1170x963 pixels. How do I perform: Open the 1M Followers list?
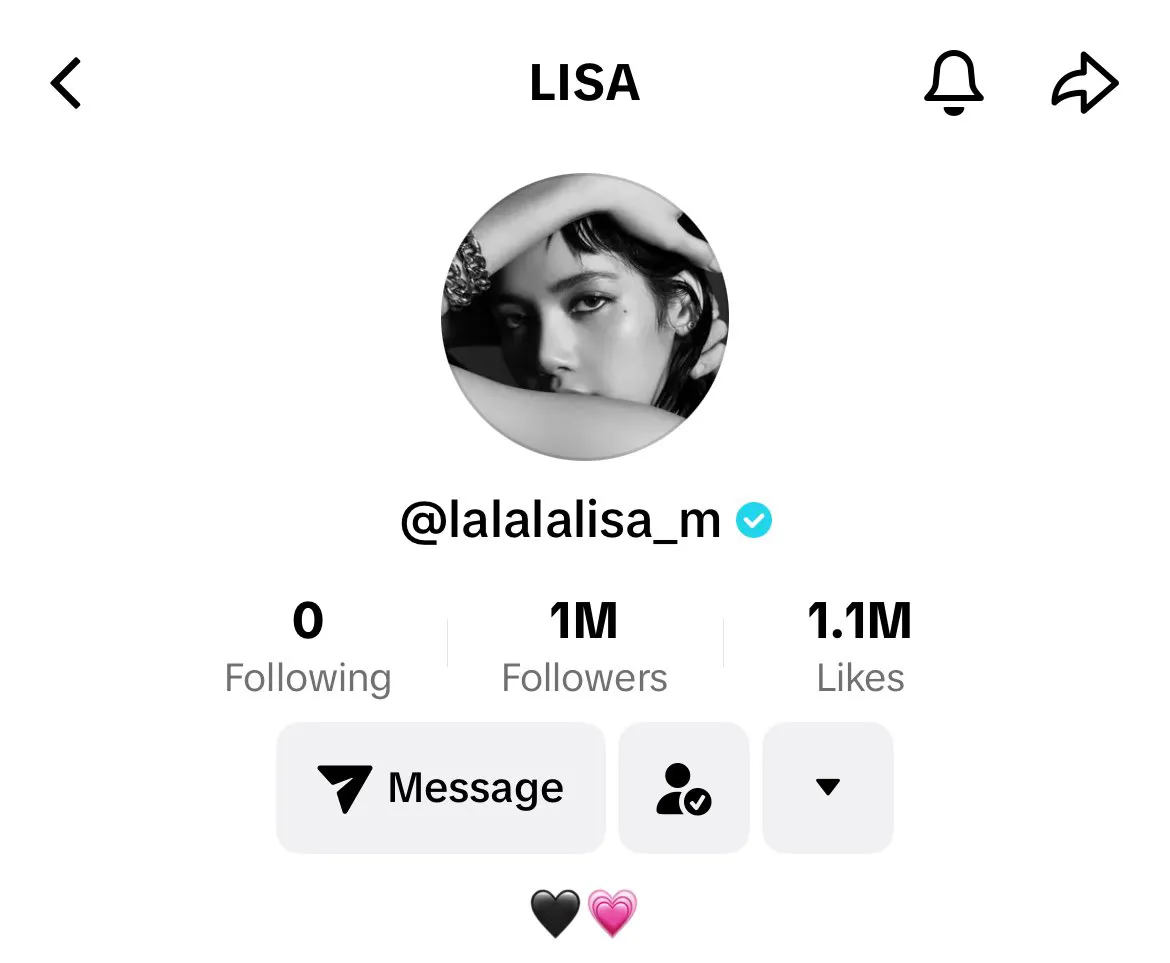(584, 647)
